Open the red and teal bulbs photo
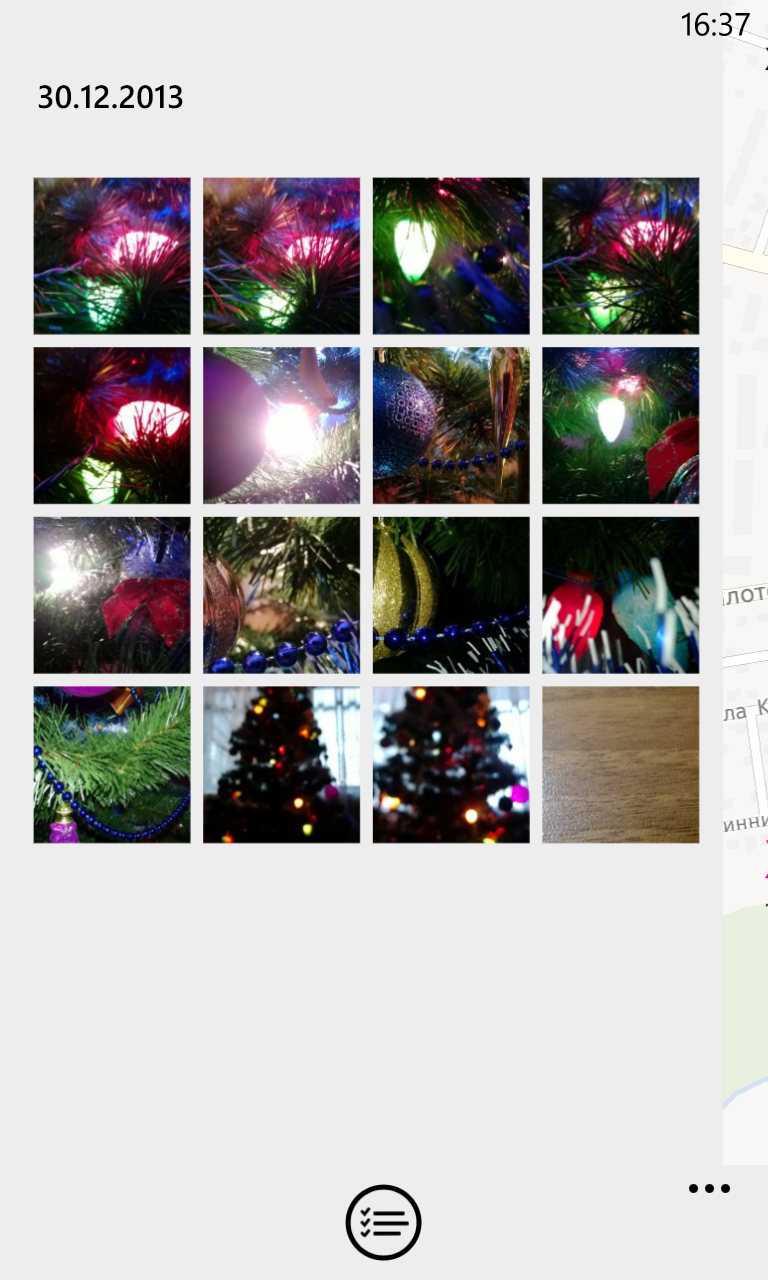This screenshot has height=1280, width=768. click(621, 595)
